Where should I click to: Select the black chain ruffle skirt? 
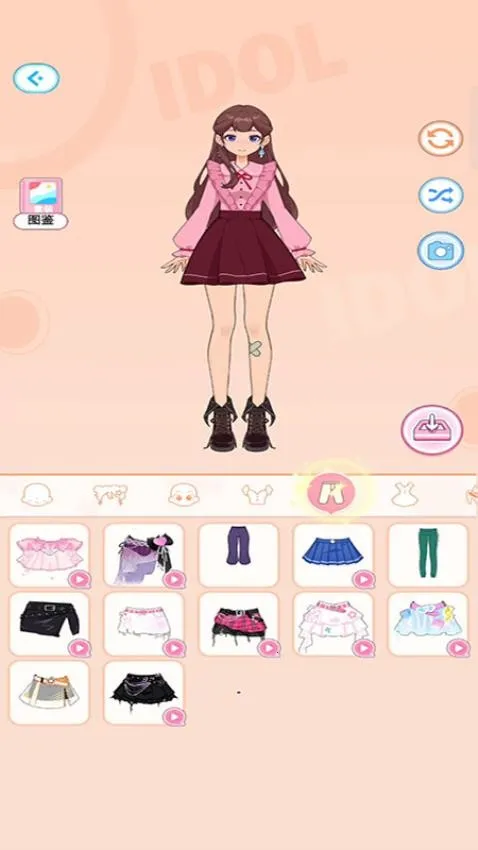[144, 693]
